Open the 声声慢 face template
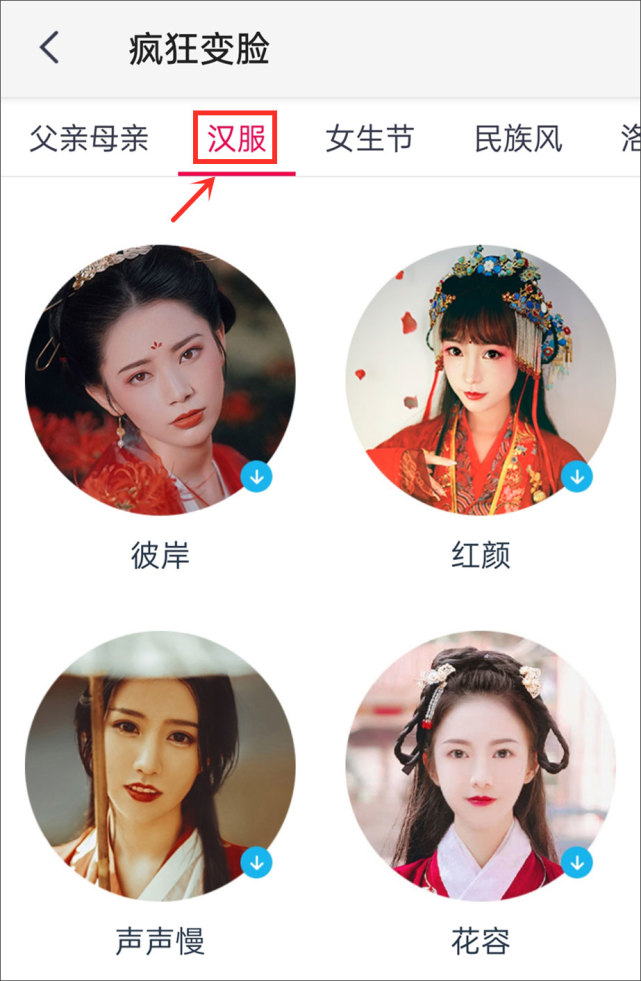Image resolution: width=641 pixels, height=981 pixels. point(160,765)
